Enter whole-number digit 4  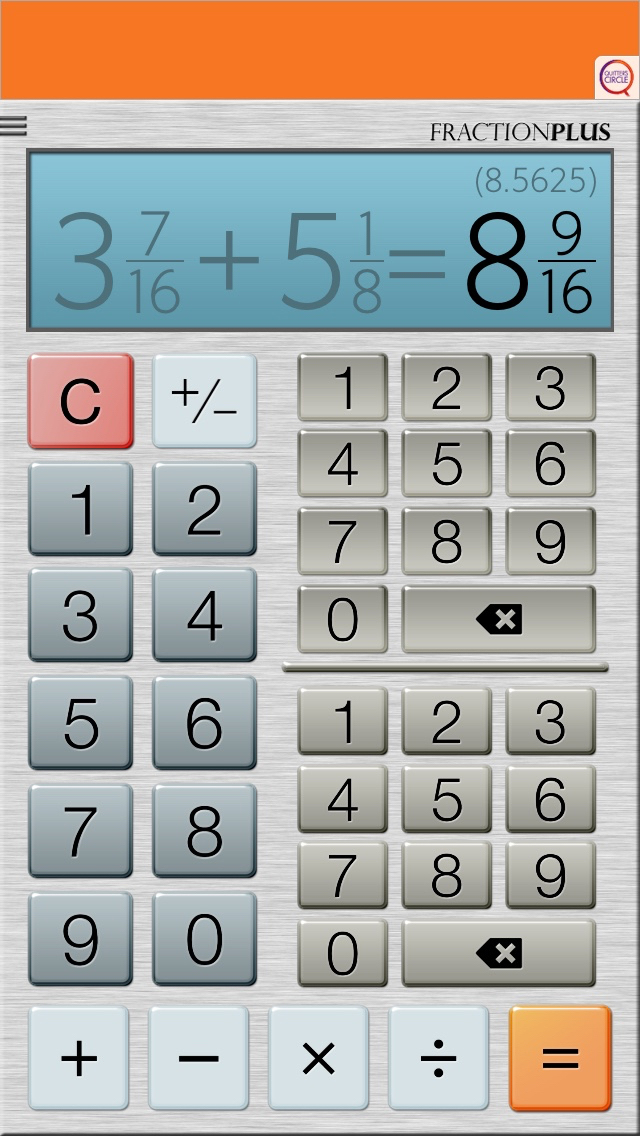[x=204, y=615]
